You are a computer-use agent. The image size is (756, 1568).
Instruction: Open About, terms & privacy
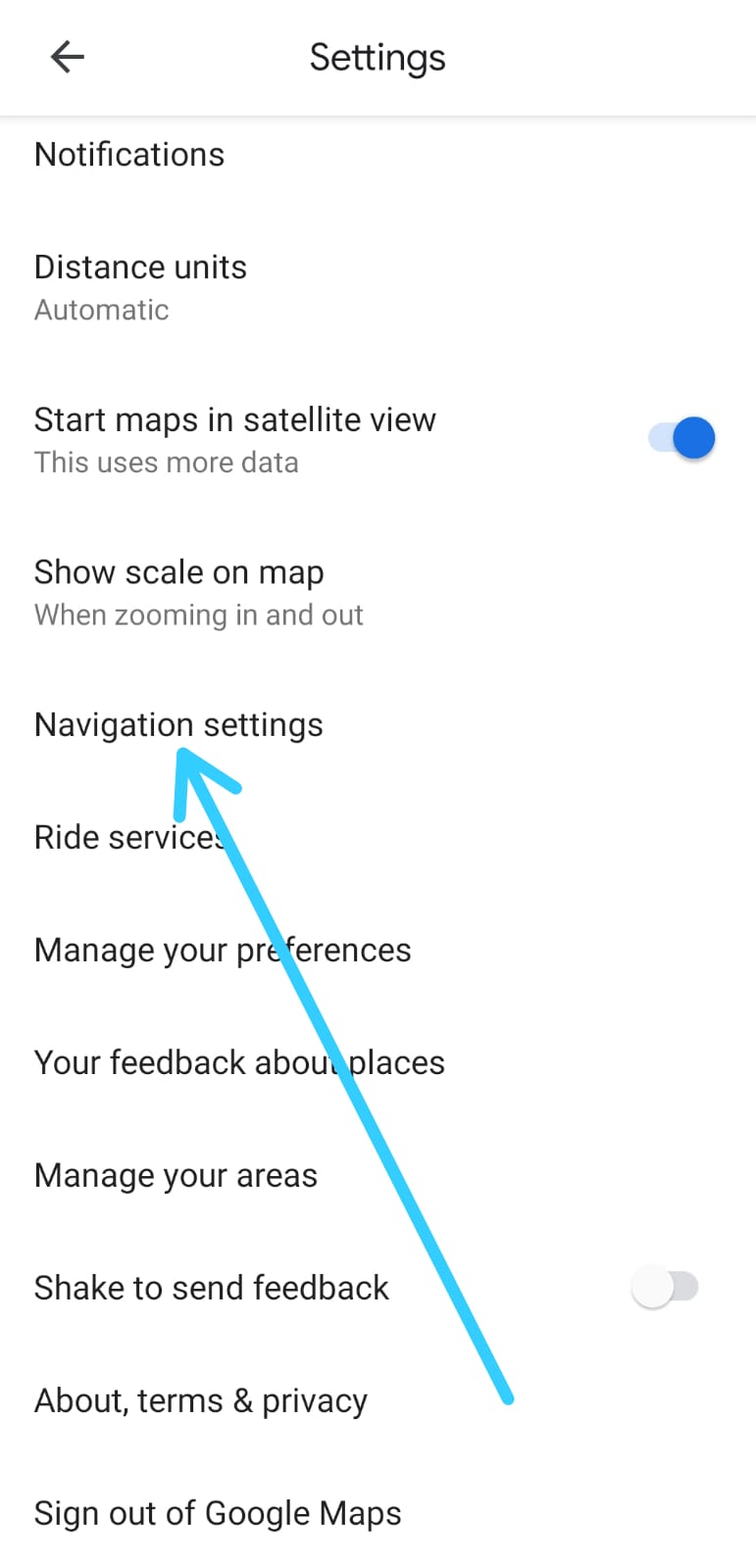coord(378,1401)
